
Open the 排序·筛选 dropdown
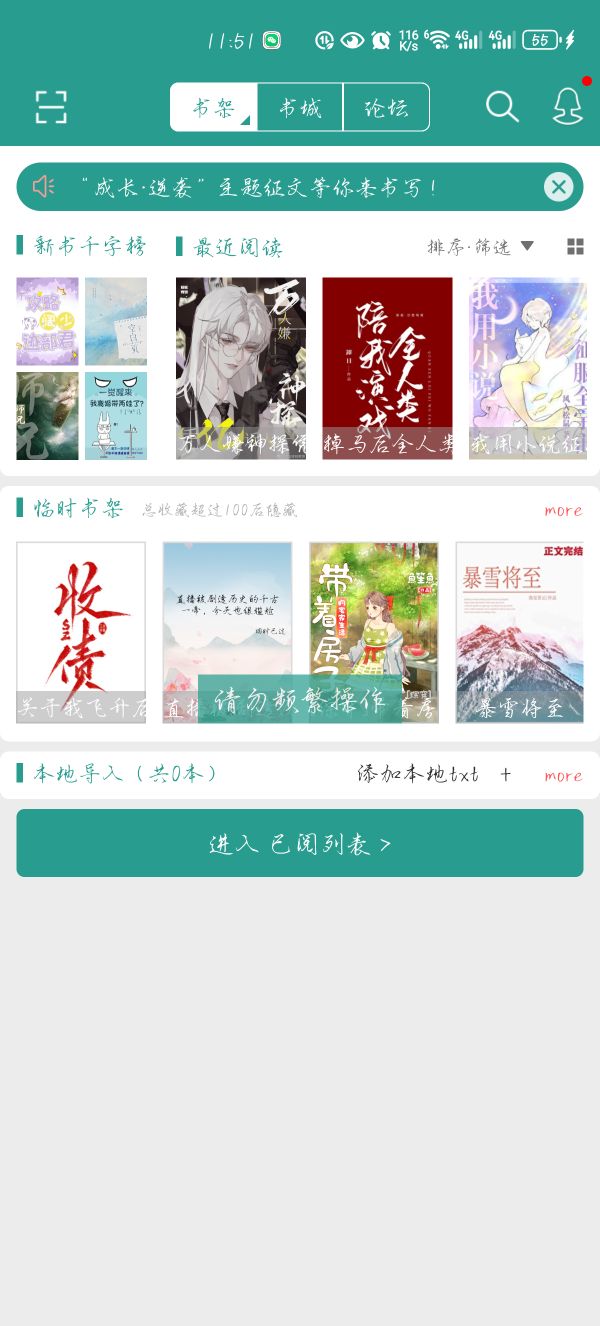480,246
